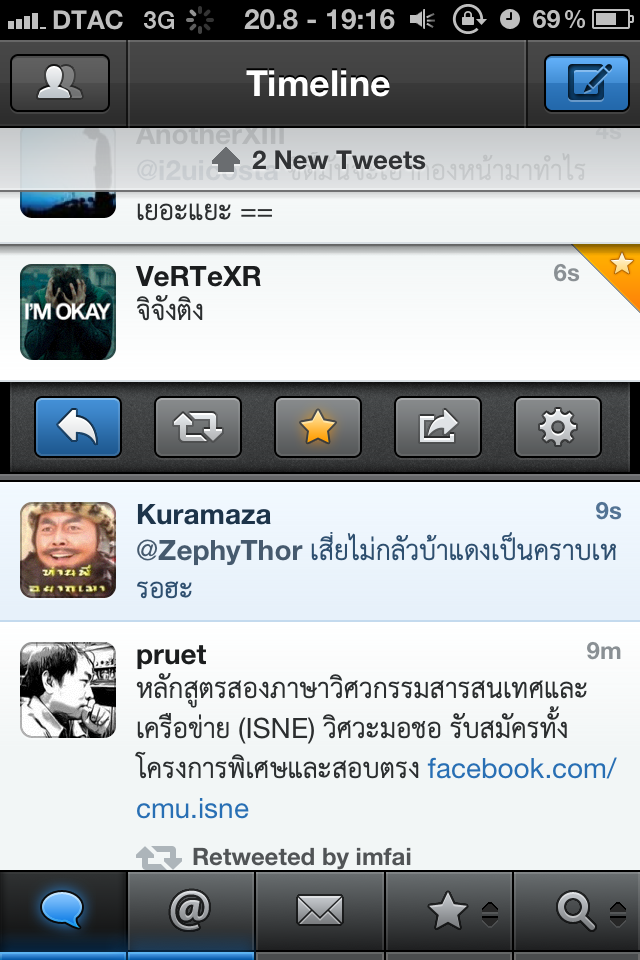Switch to the Search tab
The width and height of the screenshot is (640, 960).
(x=576, y=910)
